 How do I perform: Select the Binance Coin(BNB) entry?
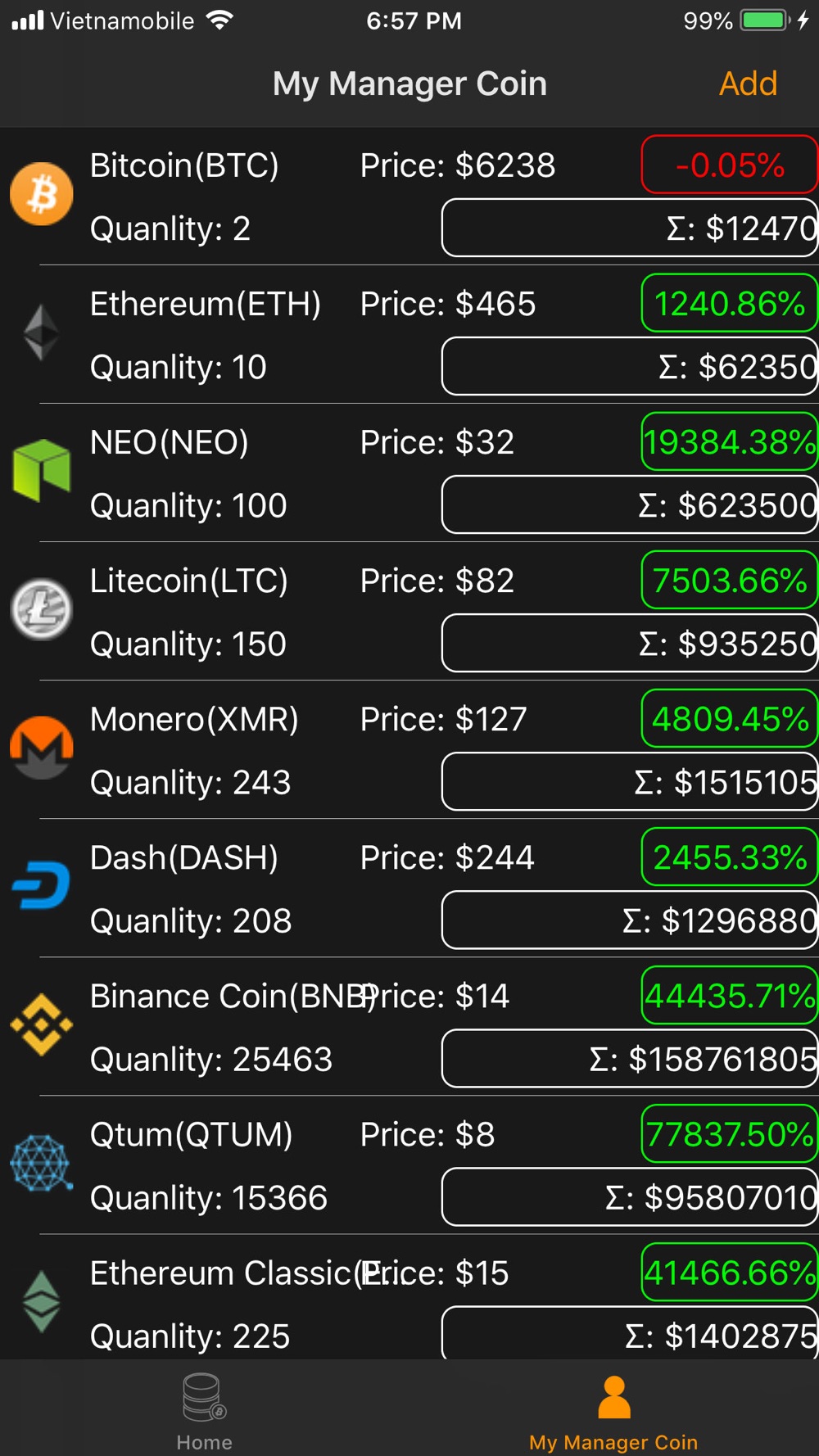[409, 1026]
